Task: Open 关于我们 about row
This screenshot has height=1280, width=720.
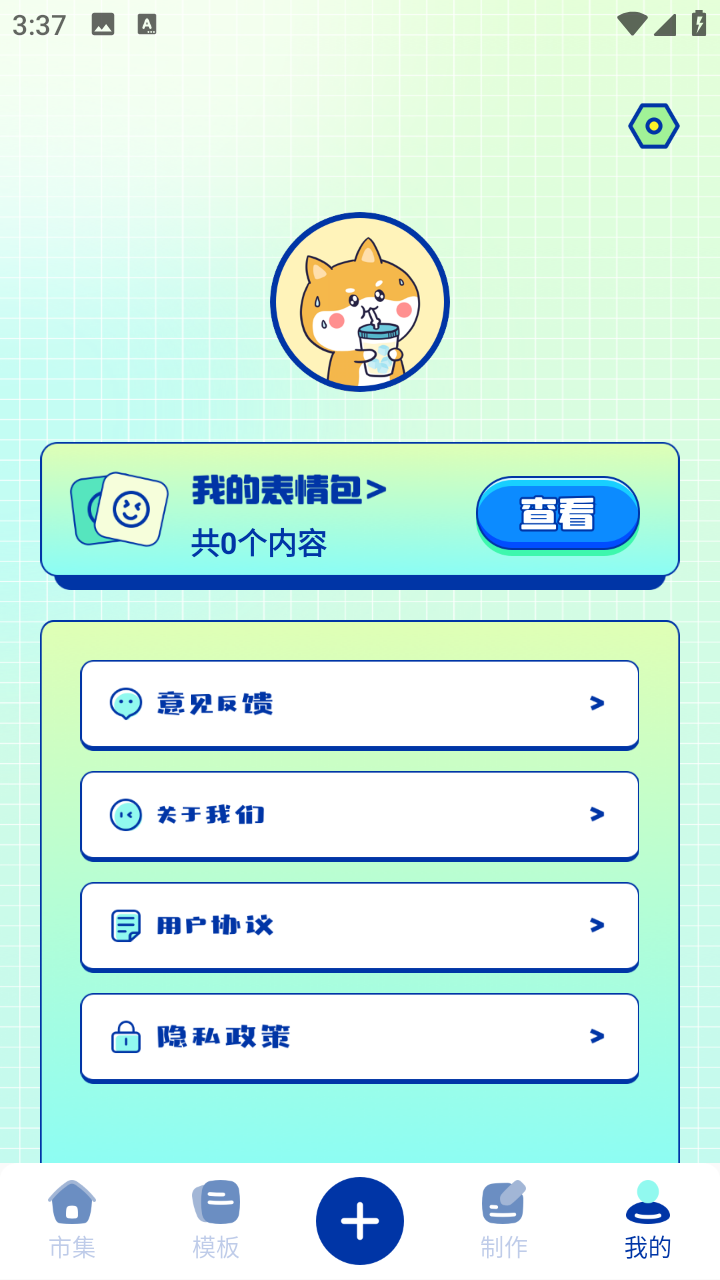Action: click(359, 815)
